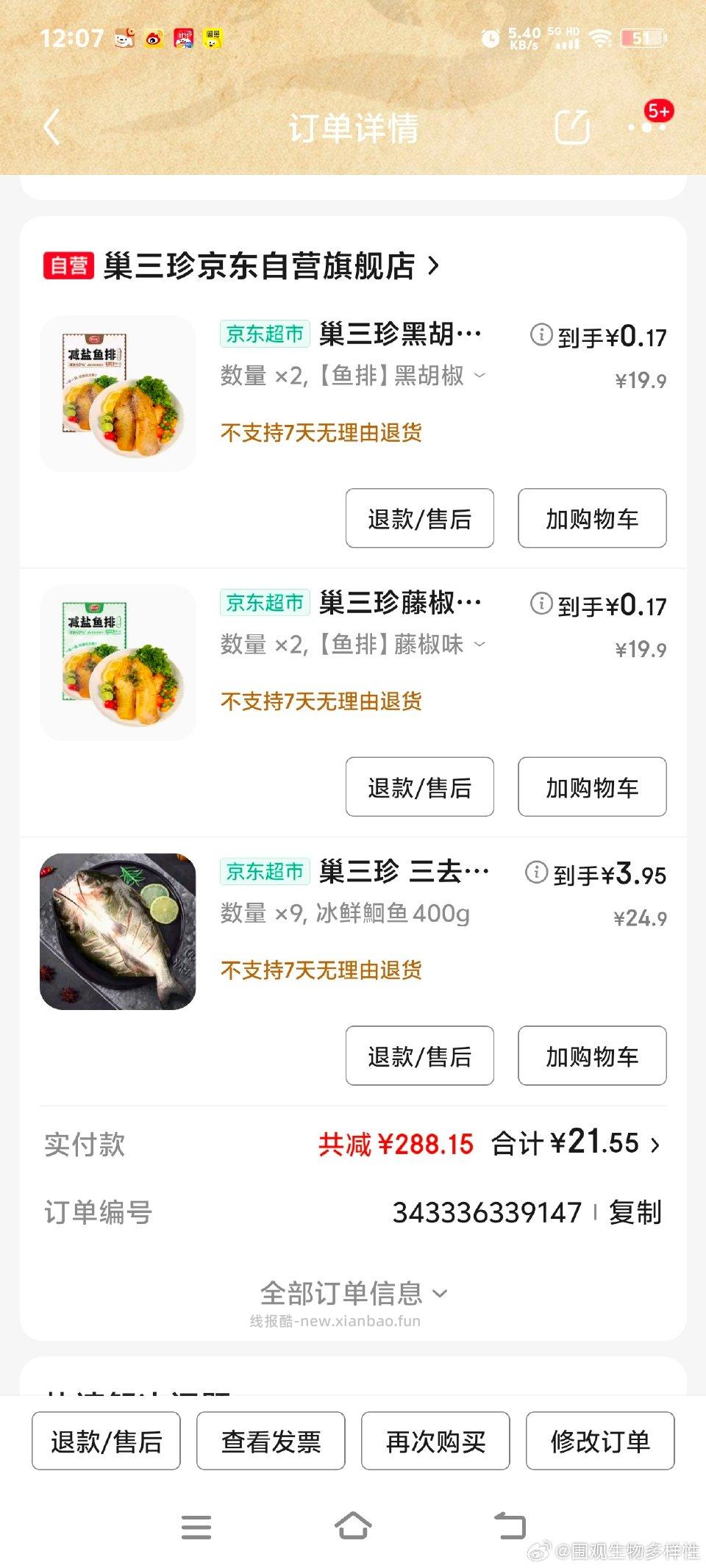Tap 修改订单 to modify the order
Screen dimensions: 706x1568
(599, 1442)
